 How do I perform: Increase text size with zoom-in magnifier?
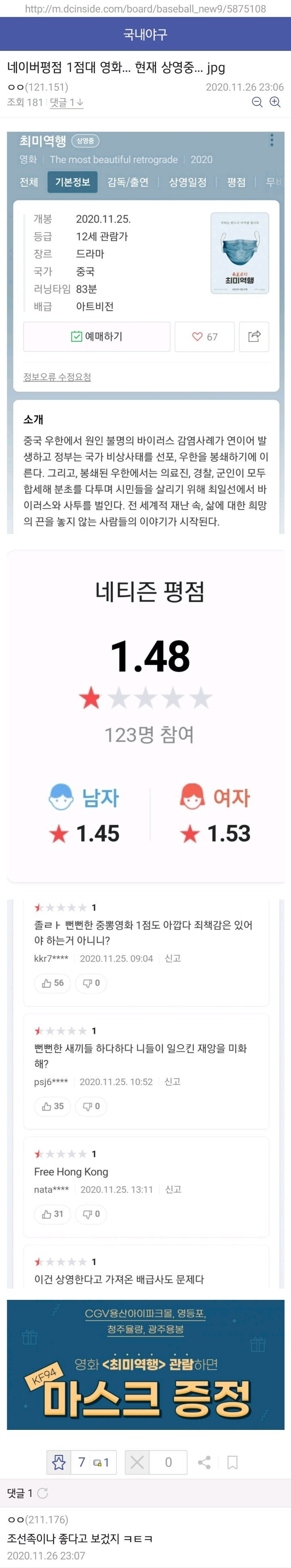click(275, 102)
